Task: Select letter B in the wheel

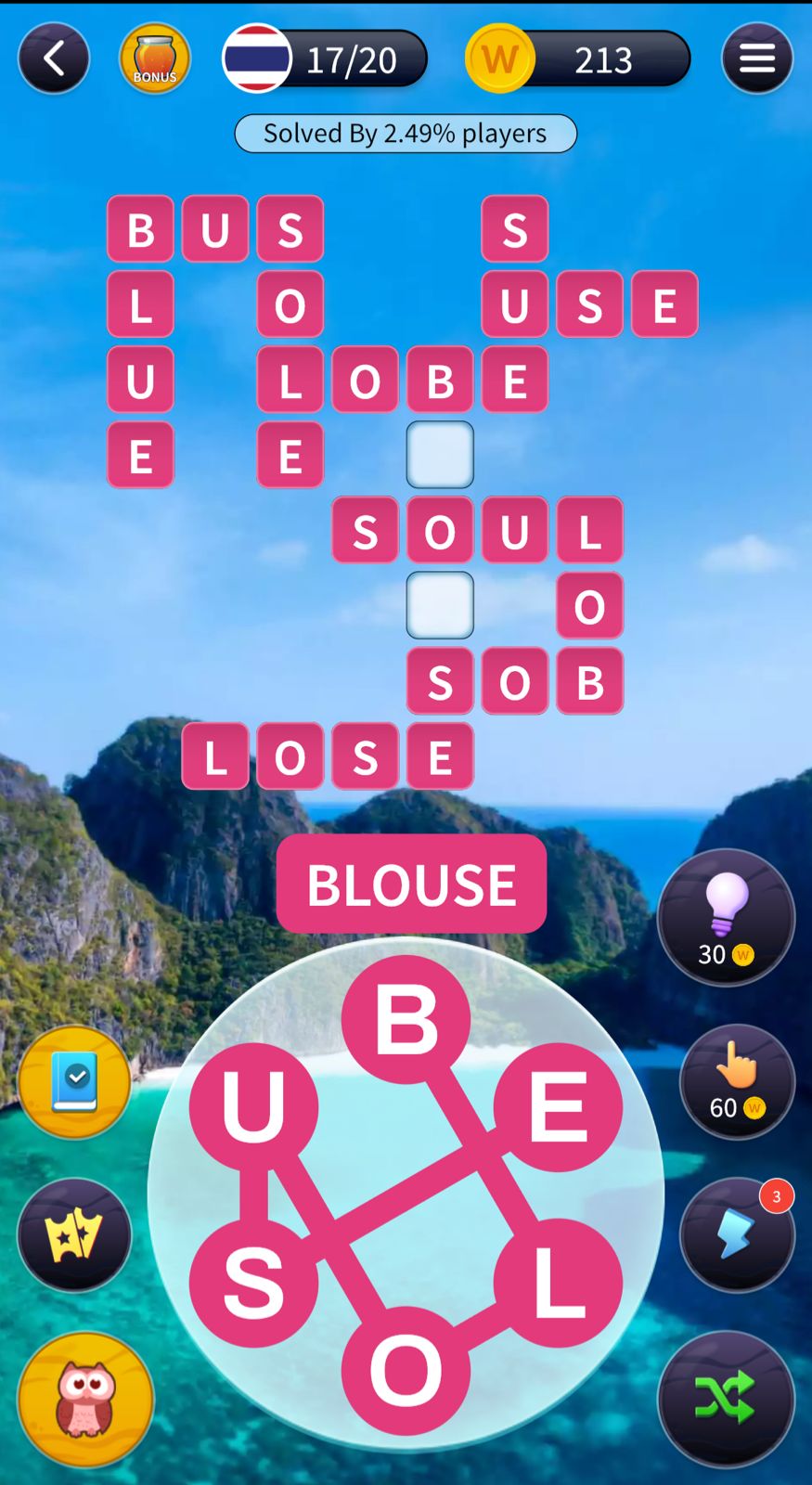Action: pyautogui.click(x=406, y=1019)
